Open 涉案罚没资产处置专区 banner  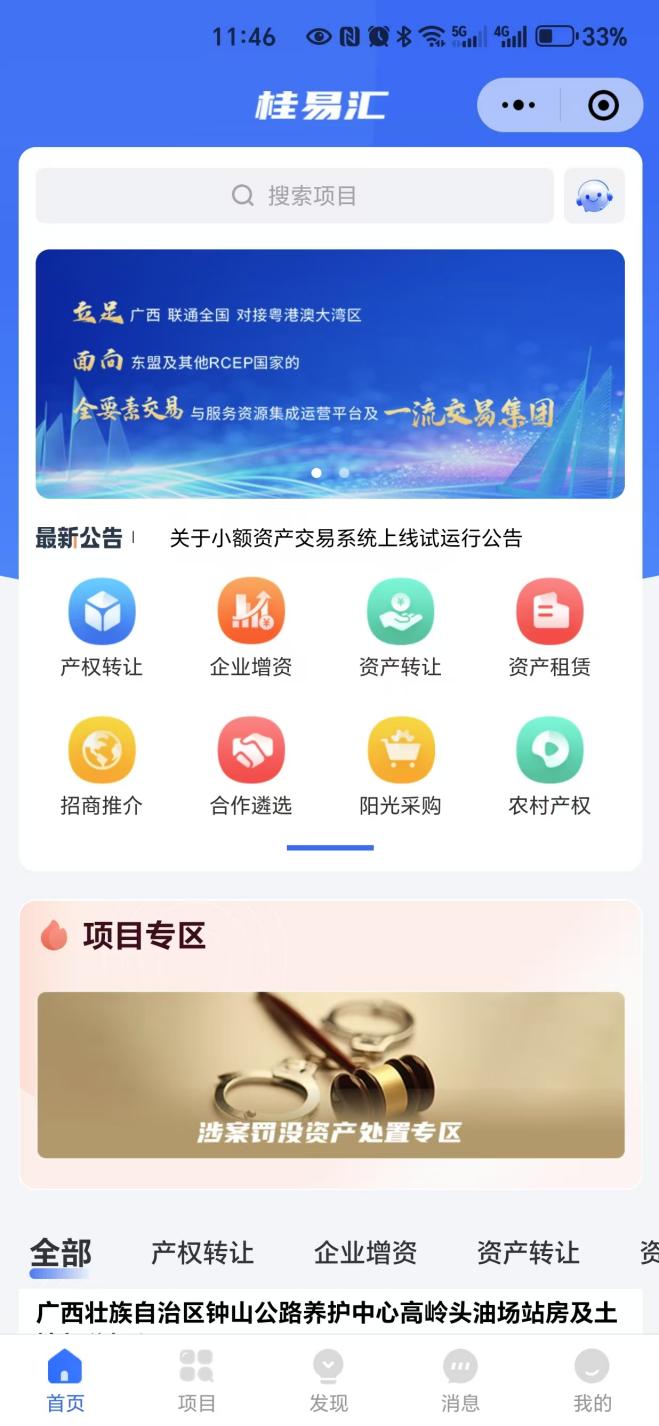330,1074
